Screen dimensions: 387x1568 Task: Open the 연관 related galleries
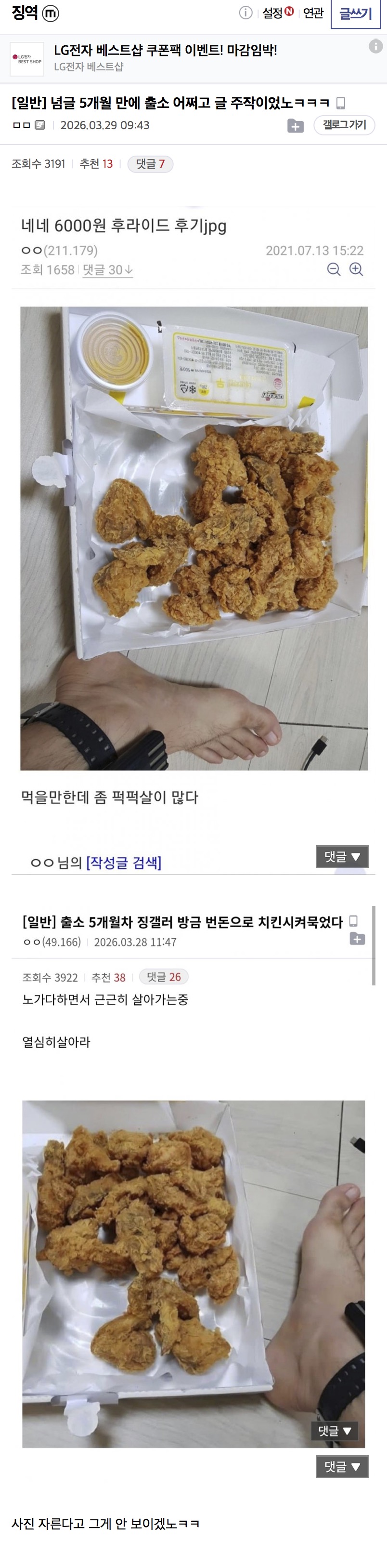(313, 13)
